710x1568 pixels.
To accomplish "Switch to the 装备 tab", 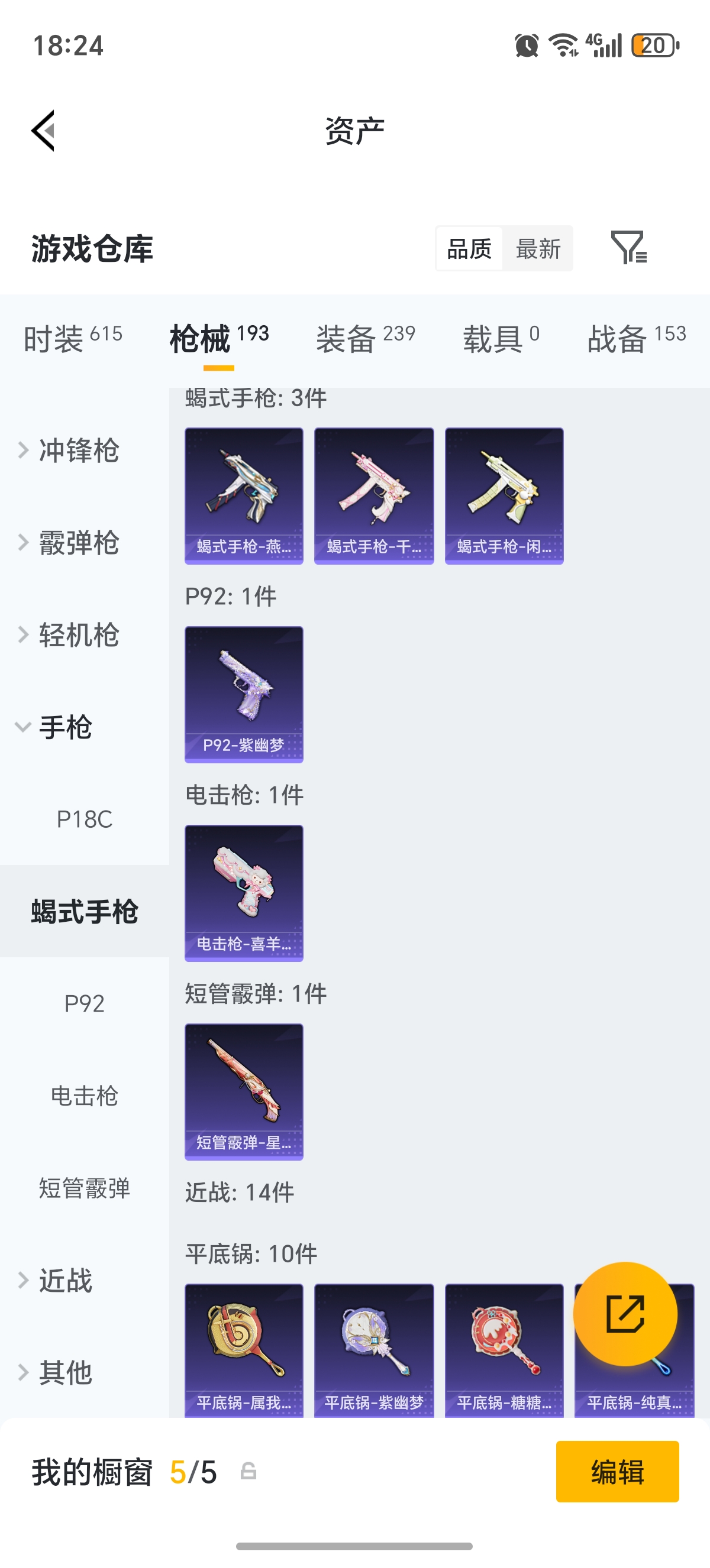I will point(365,338).
